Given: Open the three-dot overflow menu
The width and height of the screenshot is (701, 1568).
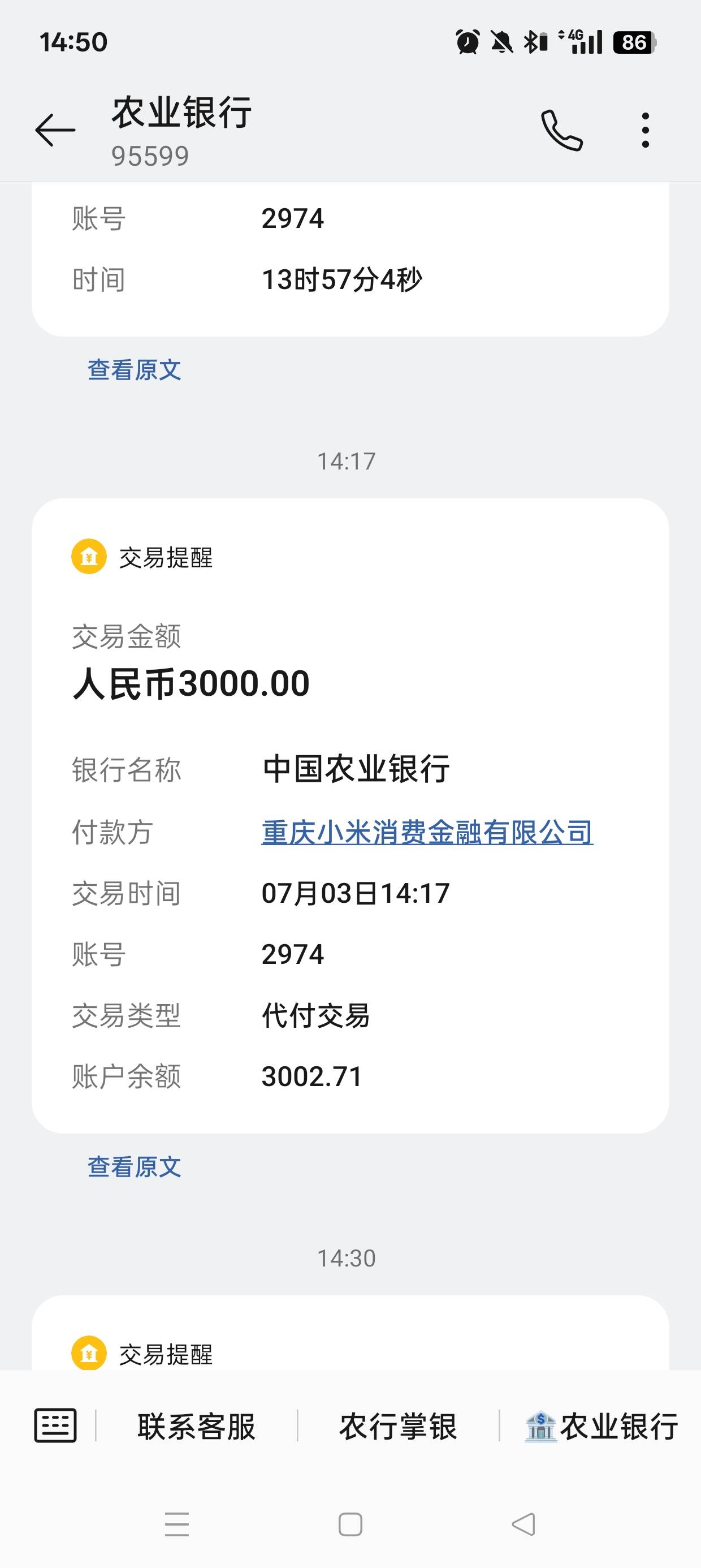Looking at the screenshot, I should (645, 130).
